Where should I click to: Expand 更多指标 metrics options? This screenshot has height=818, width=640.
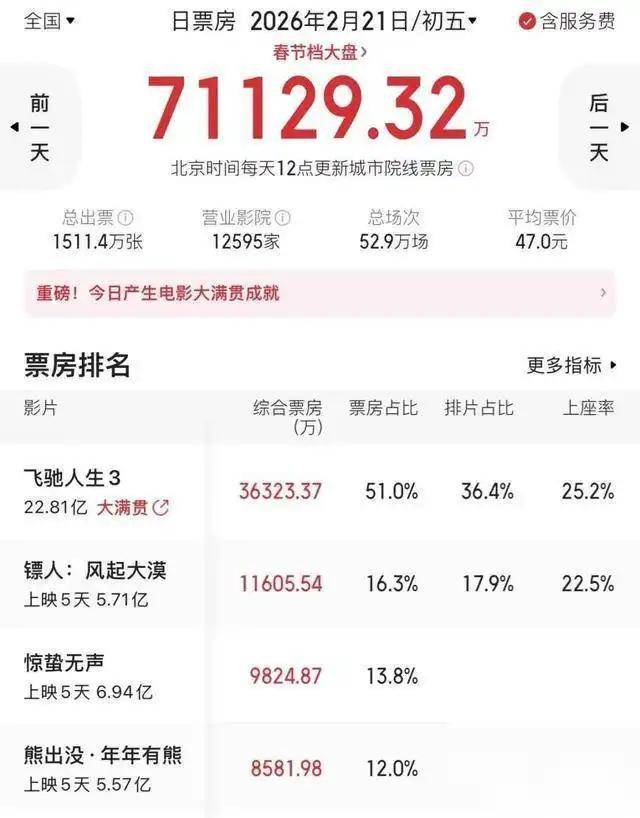point(572,365)
